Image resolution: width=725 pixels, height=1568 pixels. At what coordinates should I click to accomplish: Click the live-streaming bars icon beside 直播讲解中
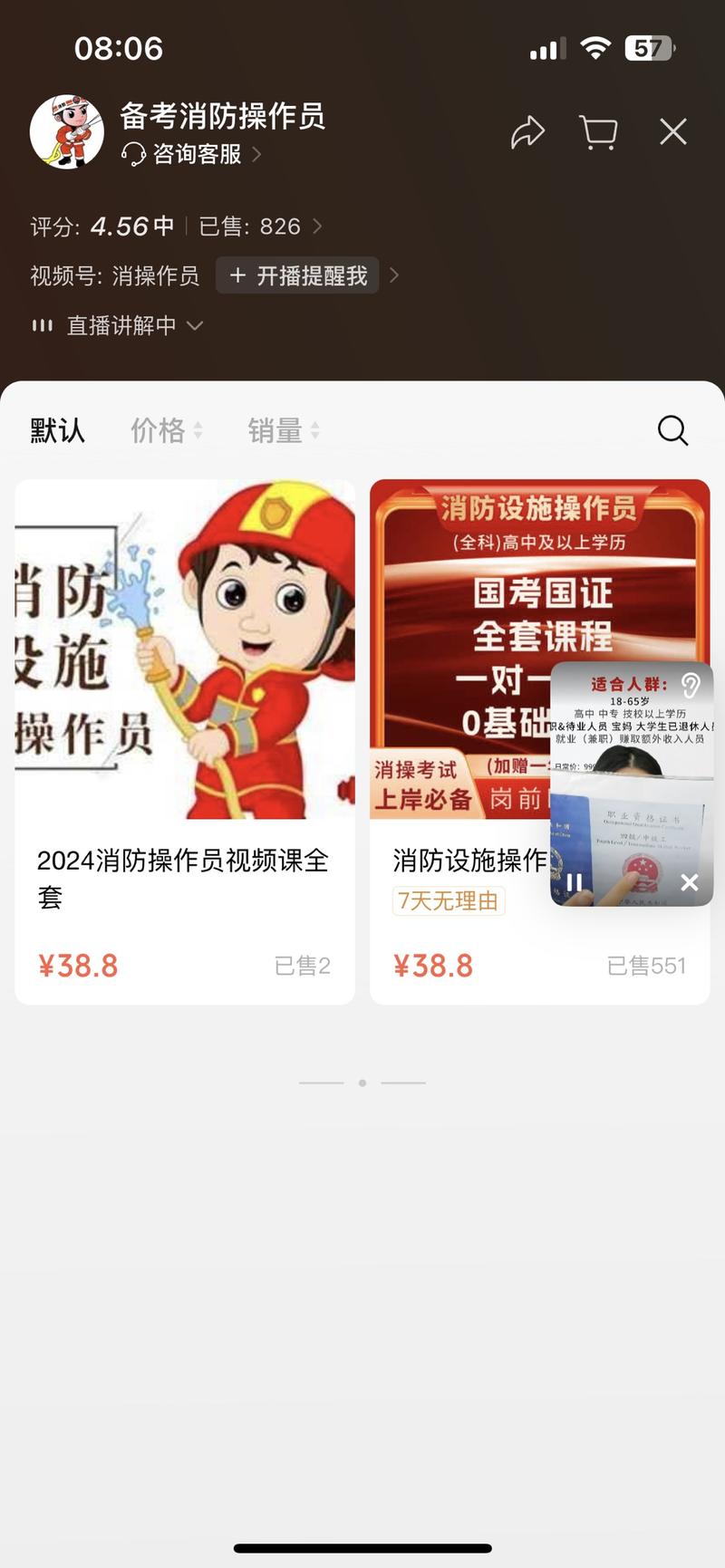pos(43,325)
